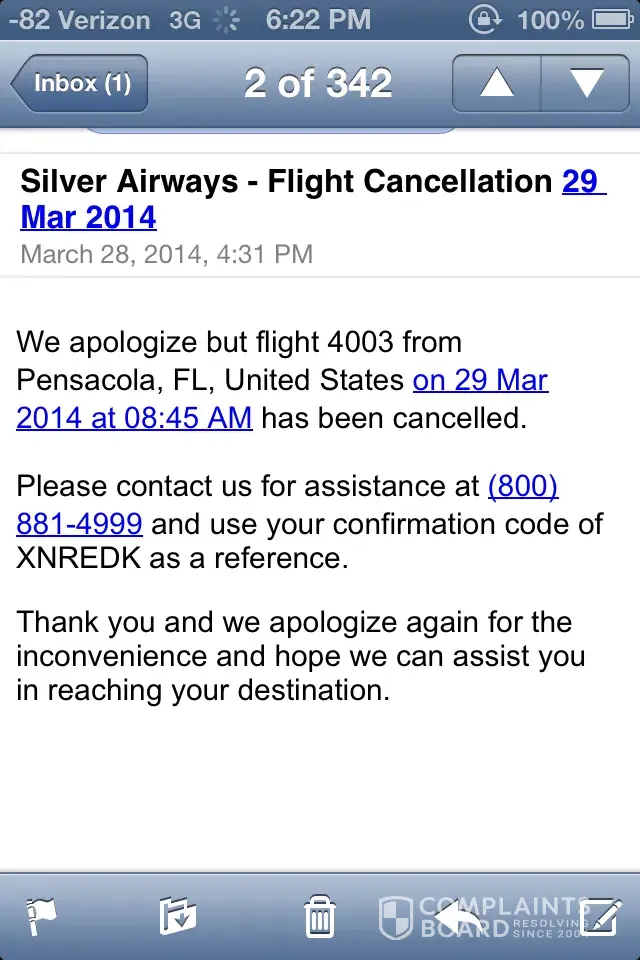Show the next message with down arrow
The width and height of the screenshot is (640, 960).
point(587,84)
